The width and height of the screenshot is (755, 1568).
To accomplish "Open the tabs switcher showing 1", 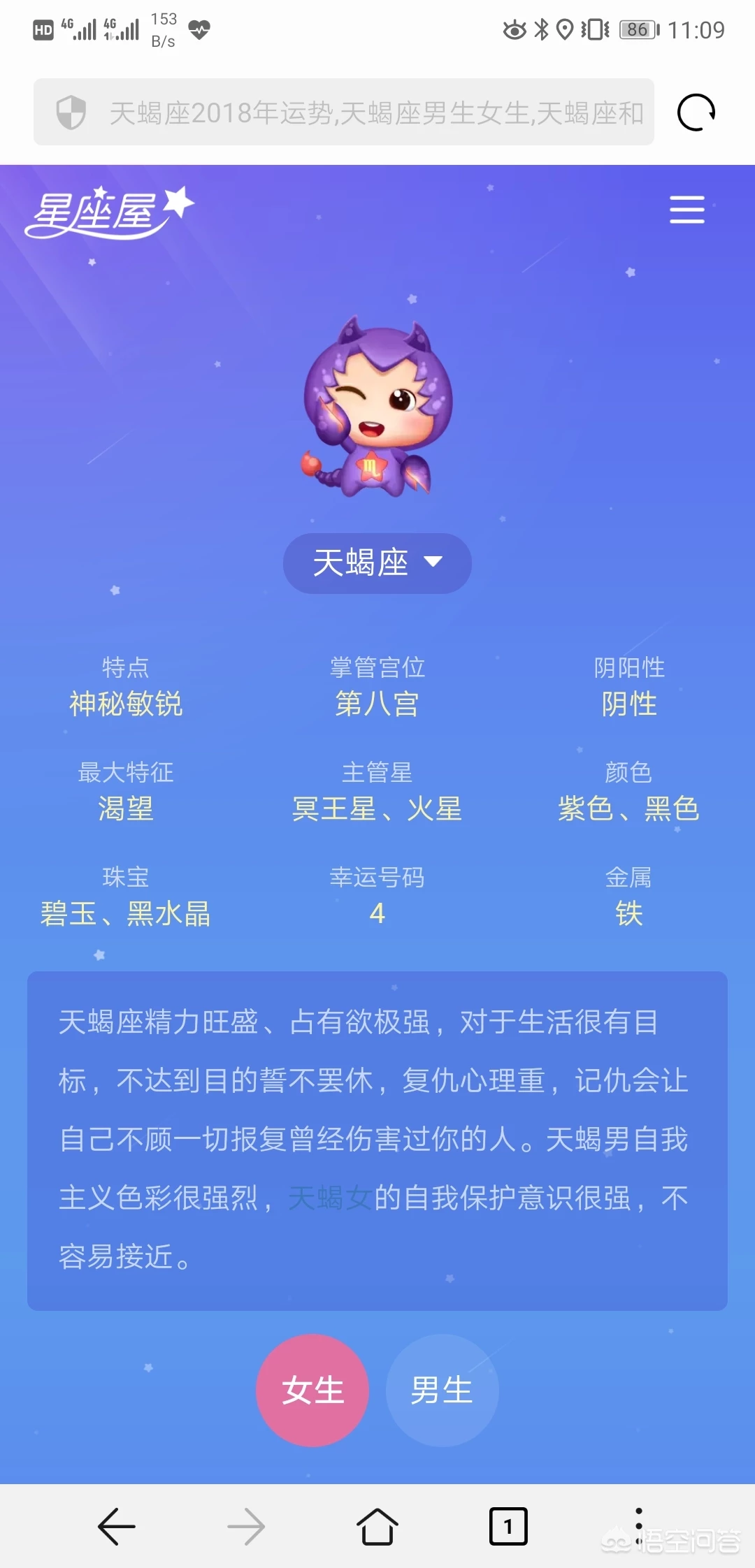I will tap(508, 1526).
